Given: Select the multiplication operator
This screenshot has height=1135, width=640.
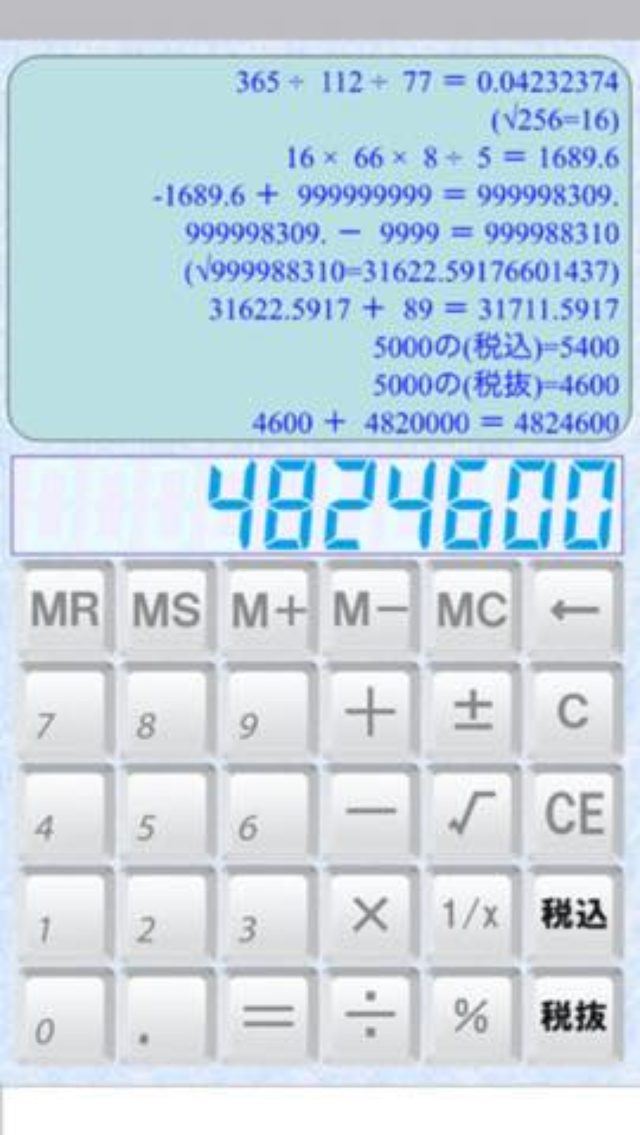Looking at the screenshot, I should (x=370, y=915).
